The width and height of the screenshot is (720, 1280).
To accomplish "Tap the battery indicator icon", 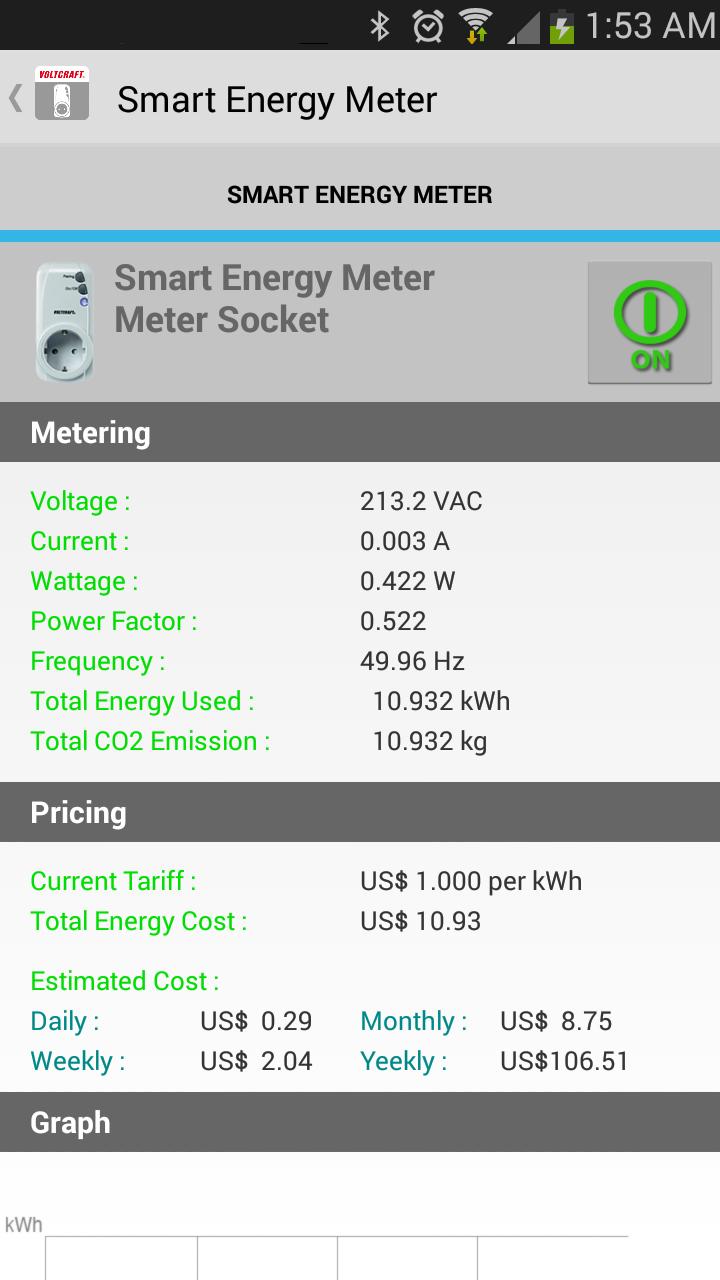I will pos(561,27).
